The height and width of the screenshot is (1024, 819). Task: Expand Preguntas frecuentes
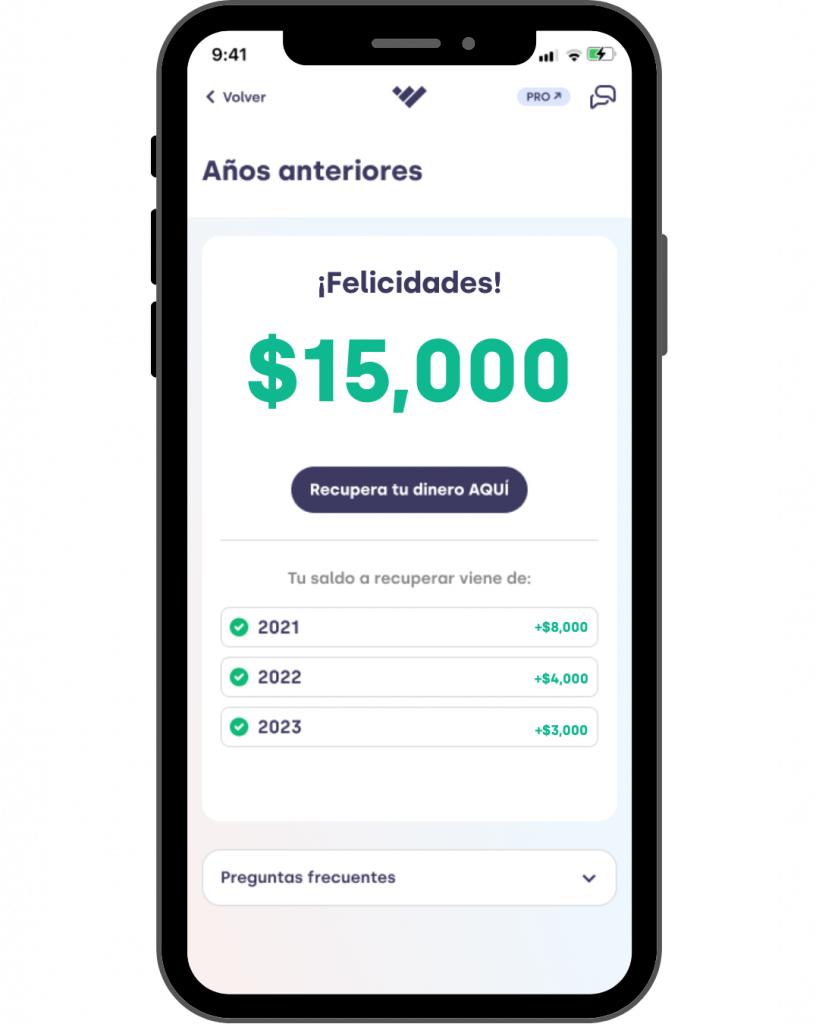409,878
